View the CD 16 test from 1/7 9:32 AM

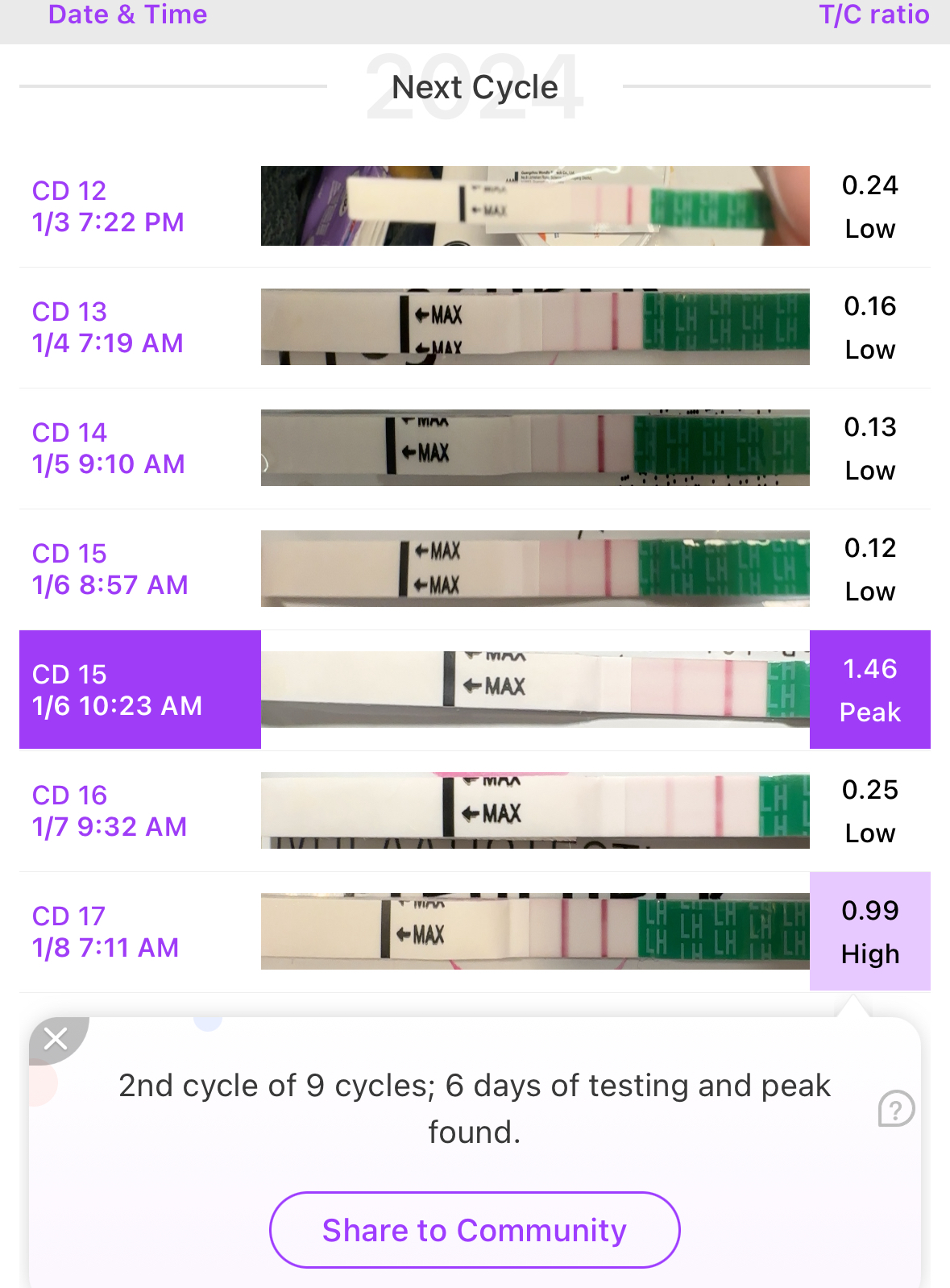coord(474,811)
